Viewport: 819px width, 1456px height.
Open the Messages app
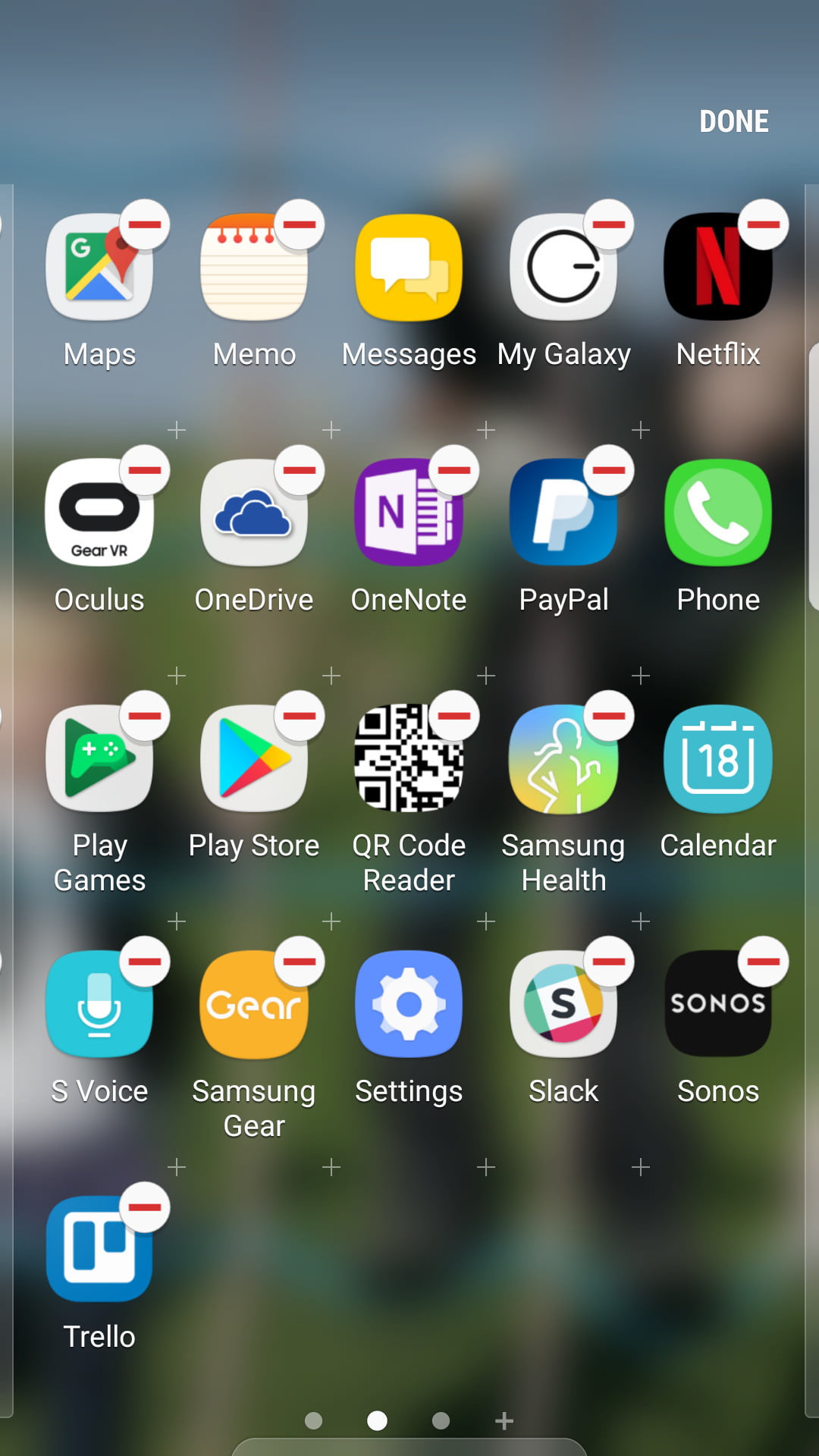click(x=409, y=268)
